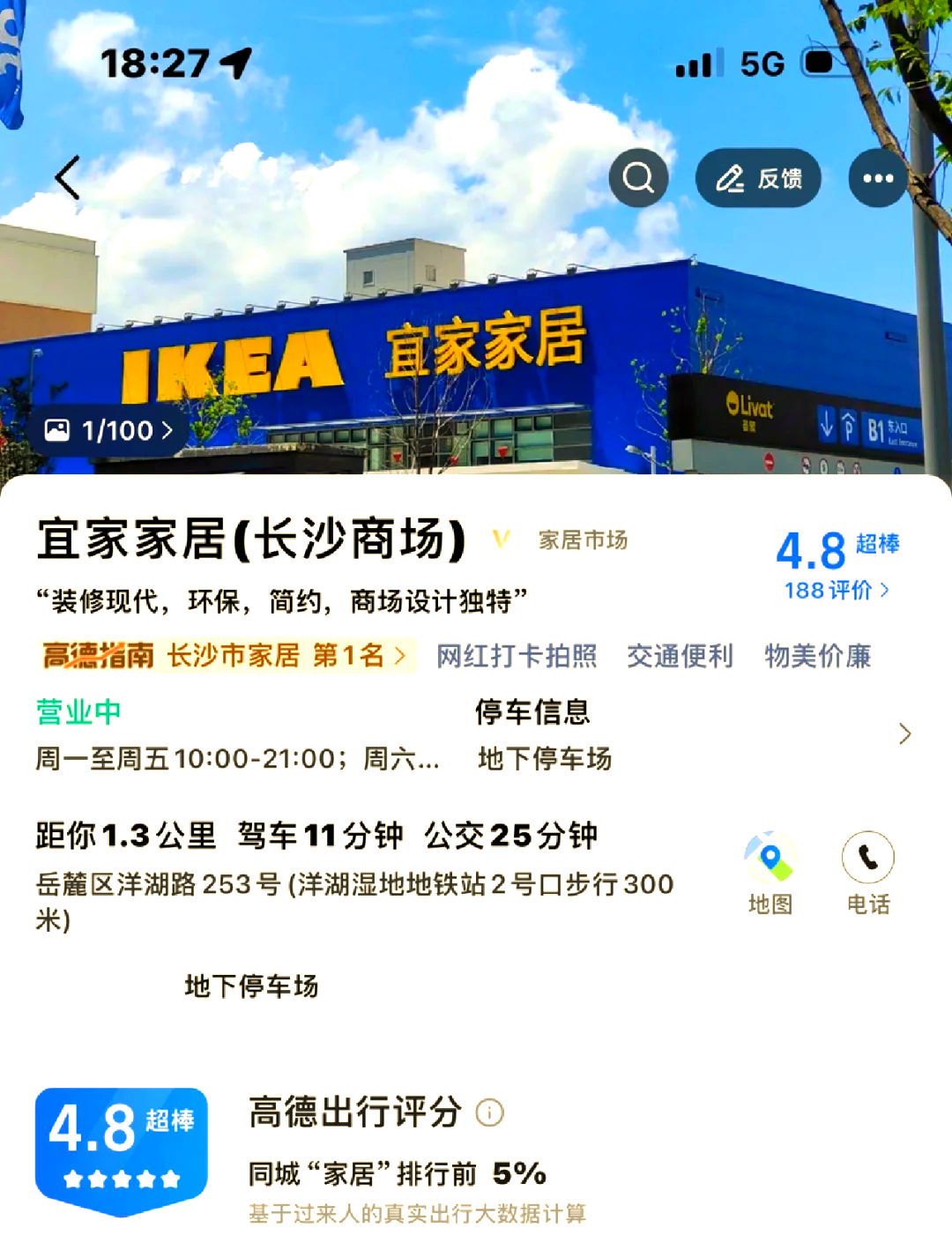
Task: View the 188 评价 reviews
Action: (836, 590)
